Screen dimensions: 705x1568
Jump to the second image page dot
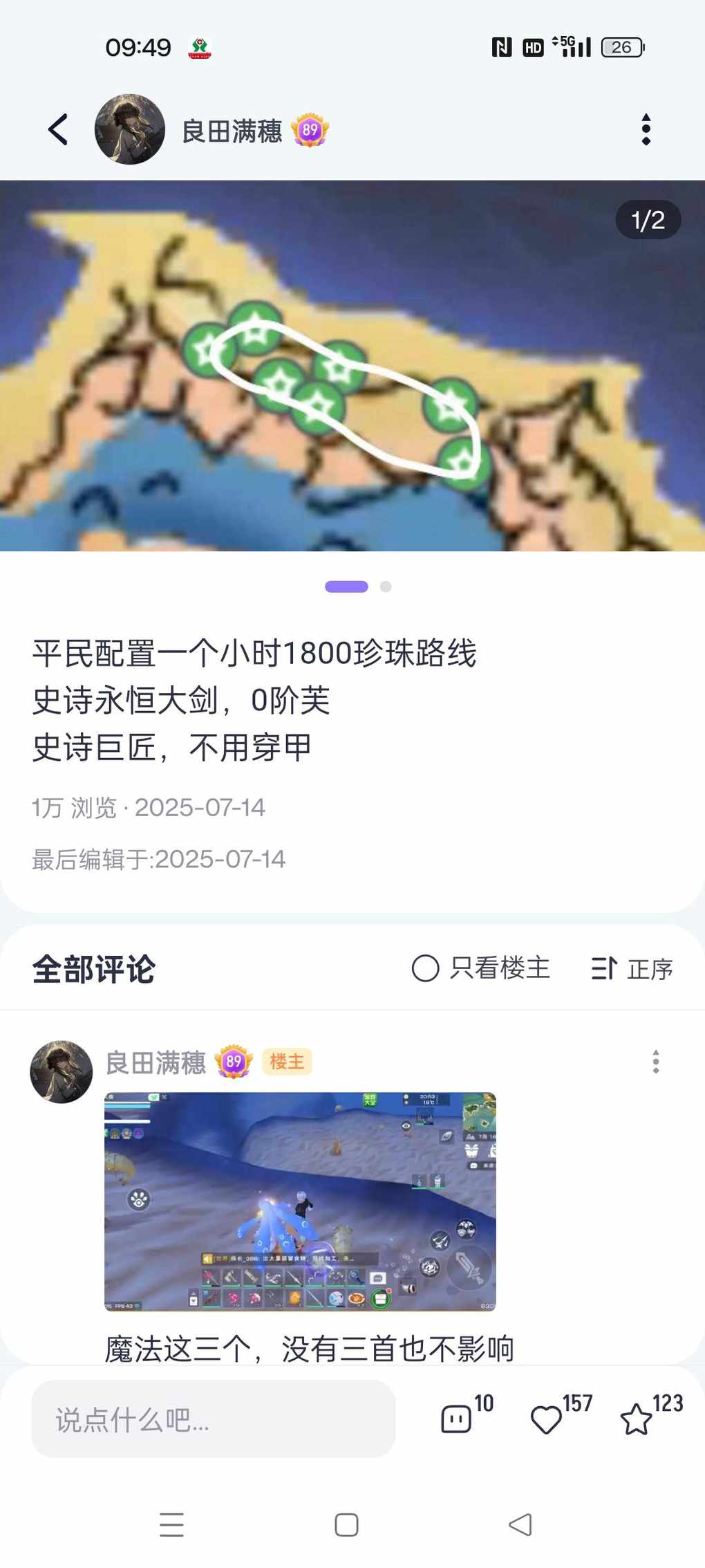386,587
